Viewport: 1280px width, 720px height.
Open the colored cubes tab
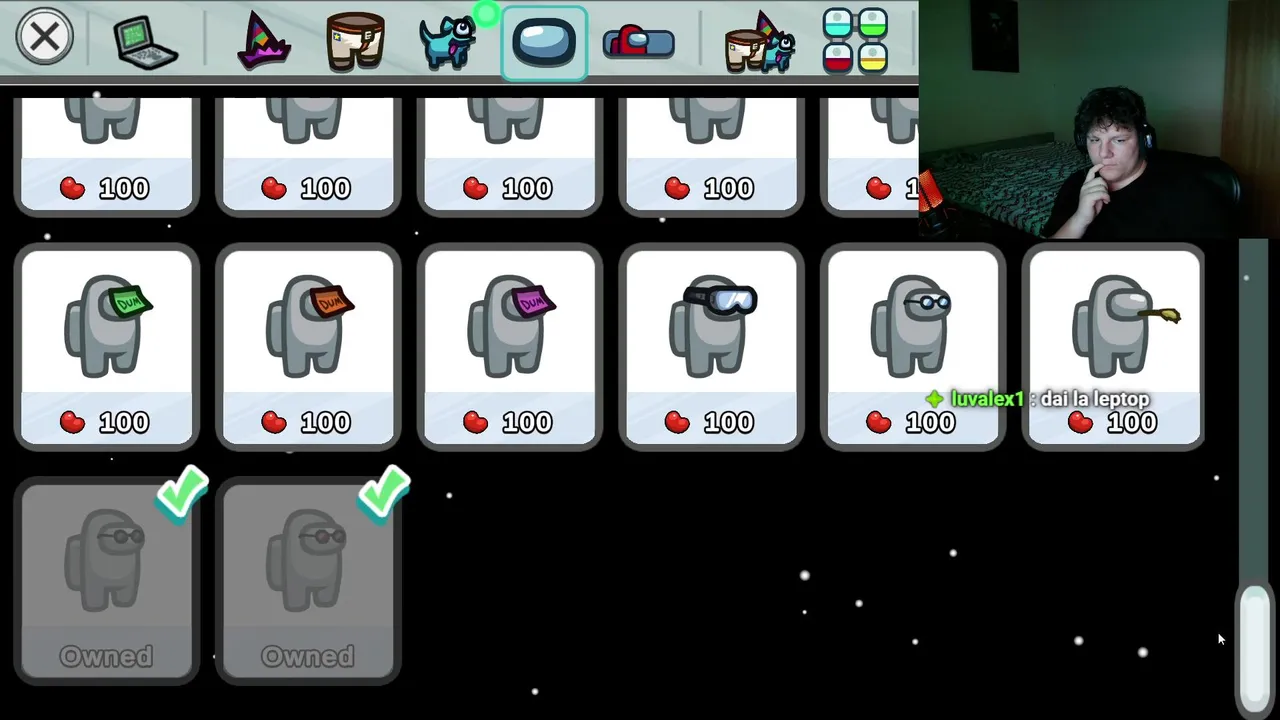pyautogui.click(x=855, y=42)
